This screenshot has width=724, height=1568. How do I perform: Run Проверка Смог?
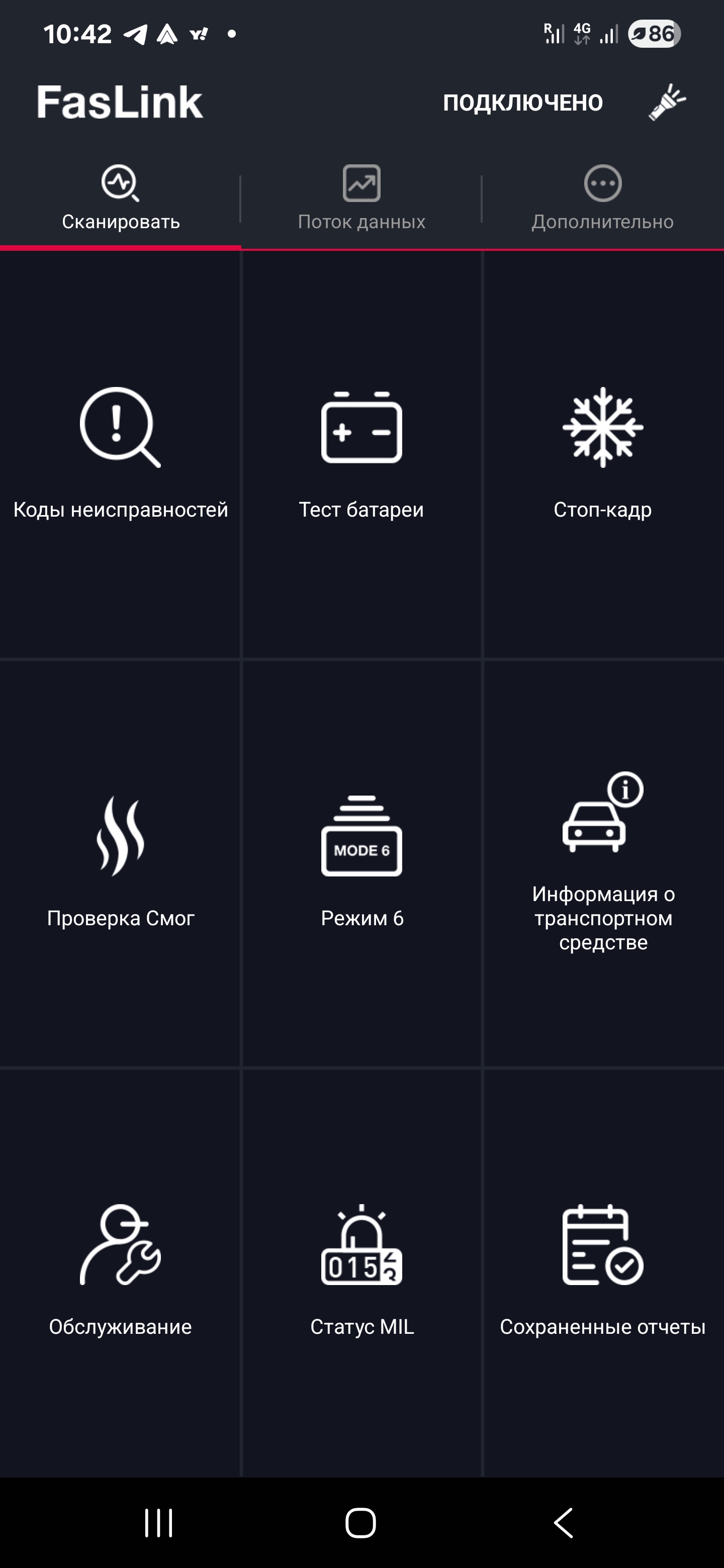121,862
